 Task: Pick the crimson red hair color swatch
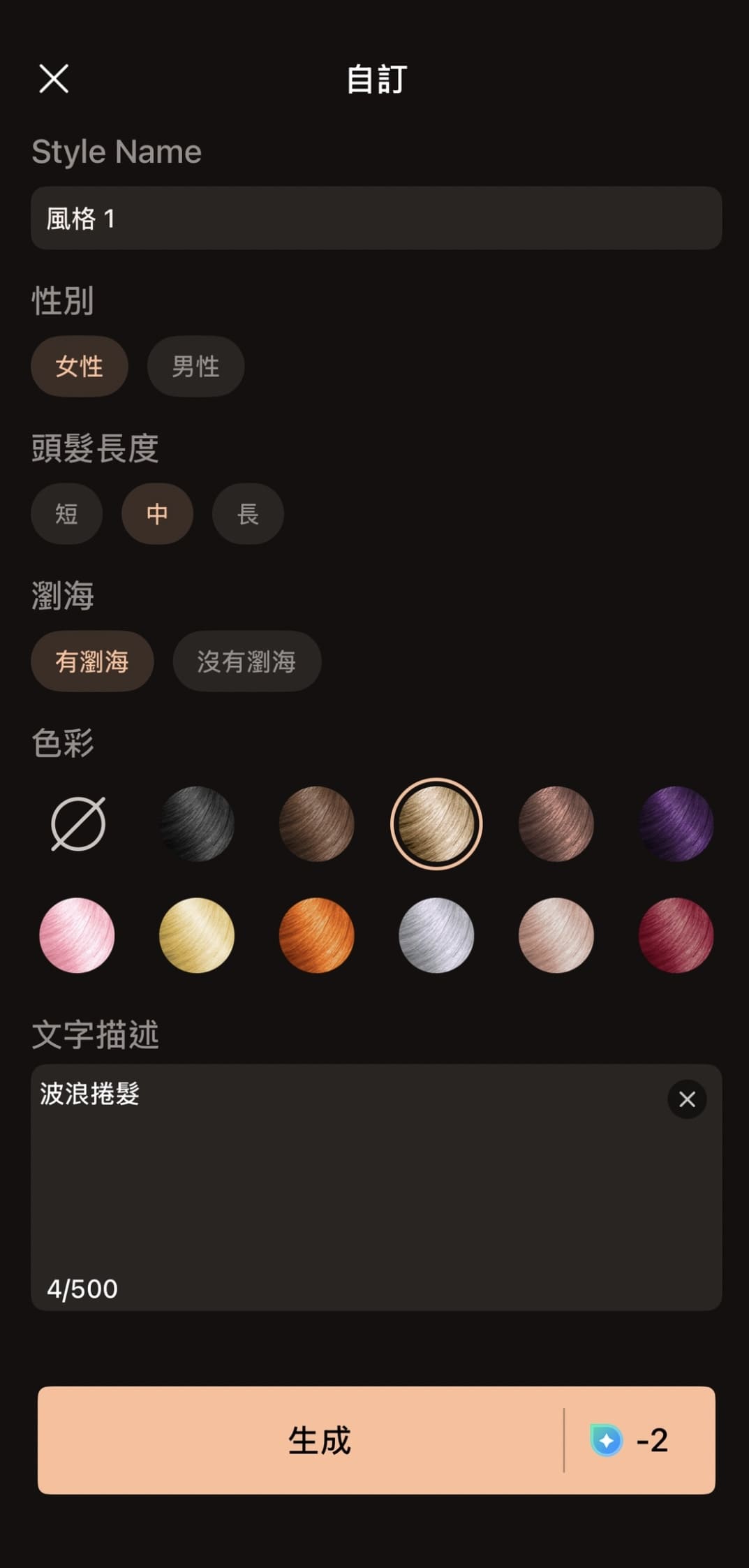coord(675,935)
